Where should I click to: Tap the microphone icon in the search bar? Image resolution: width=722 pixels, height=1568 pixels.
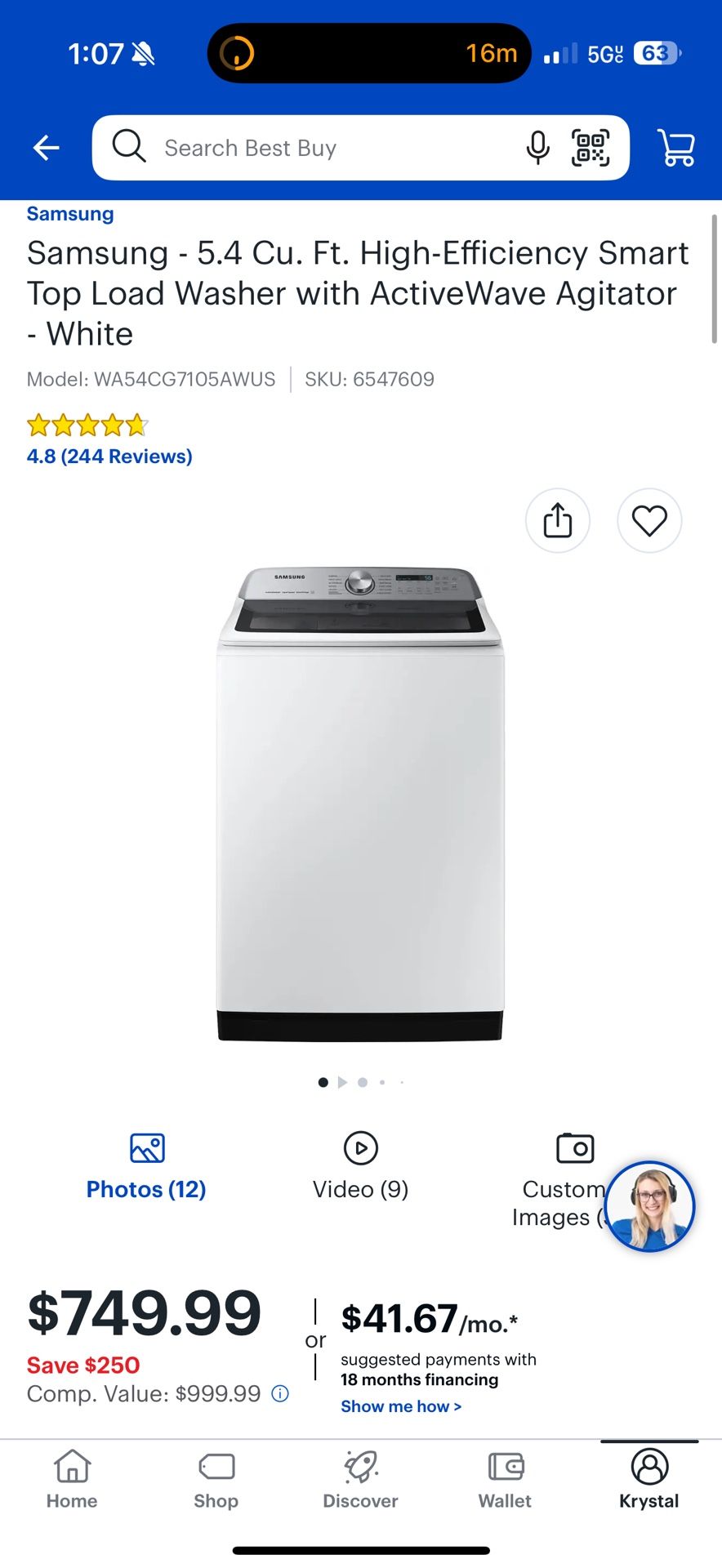pos(537,147)
